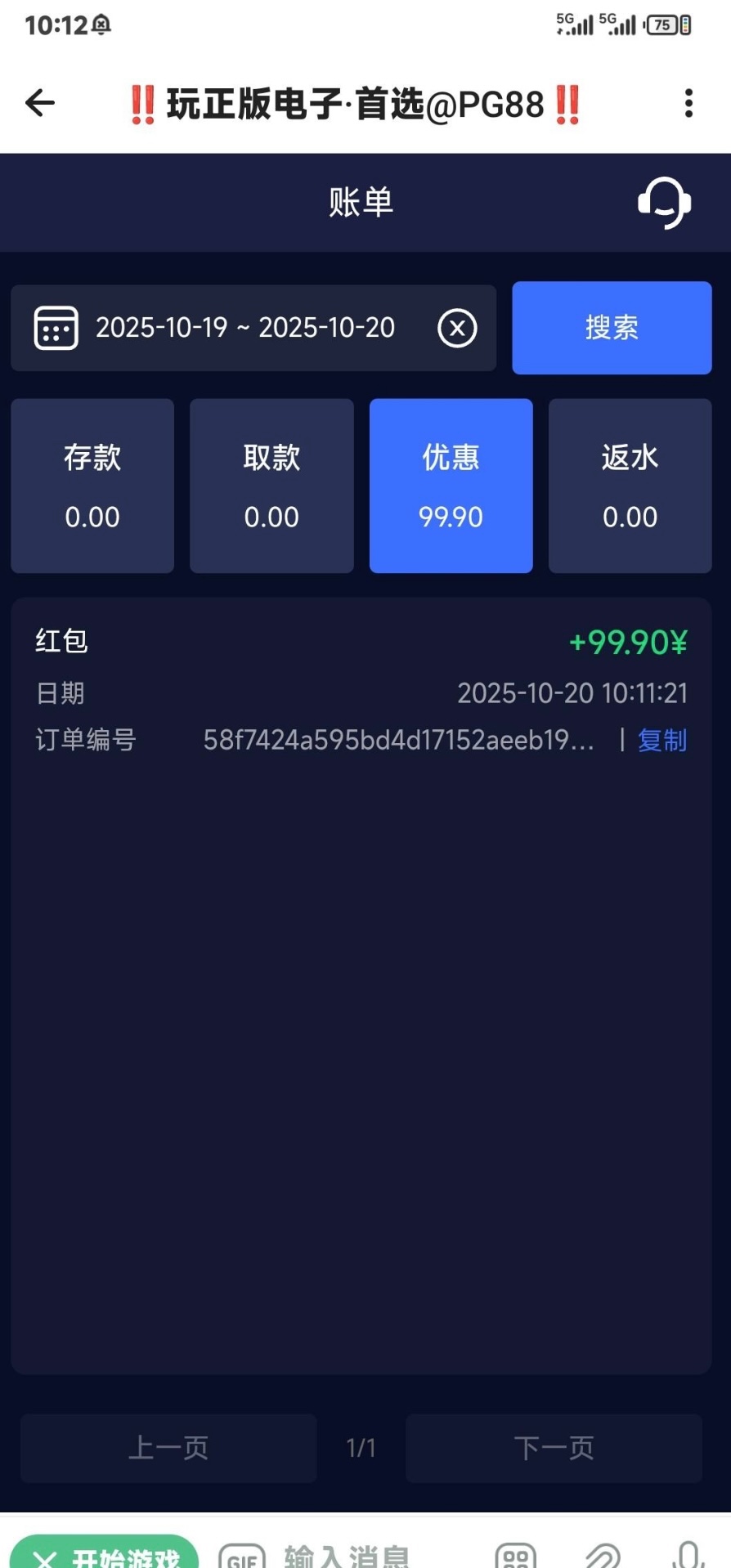Open the bot commands grid icon

(x=516, y=1557)
